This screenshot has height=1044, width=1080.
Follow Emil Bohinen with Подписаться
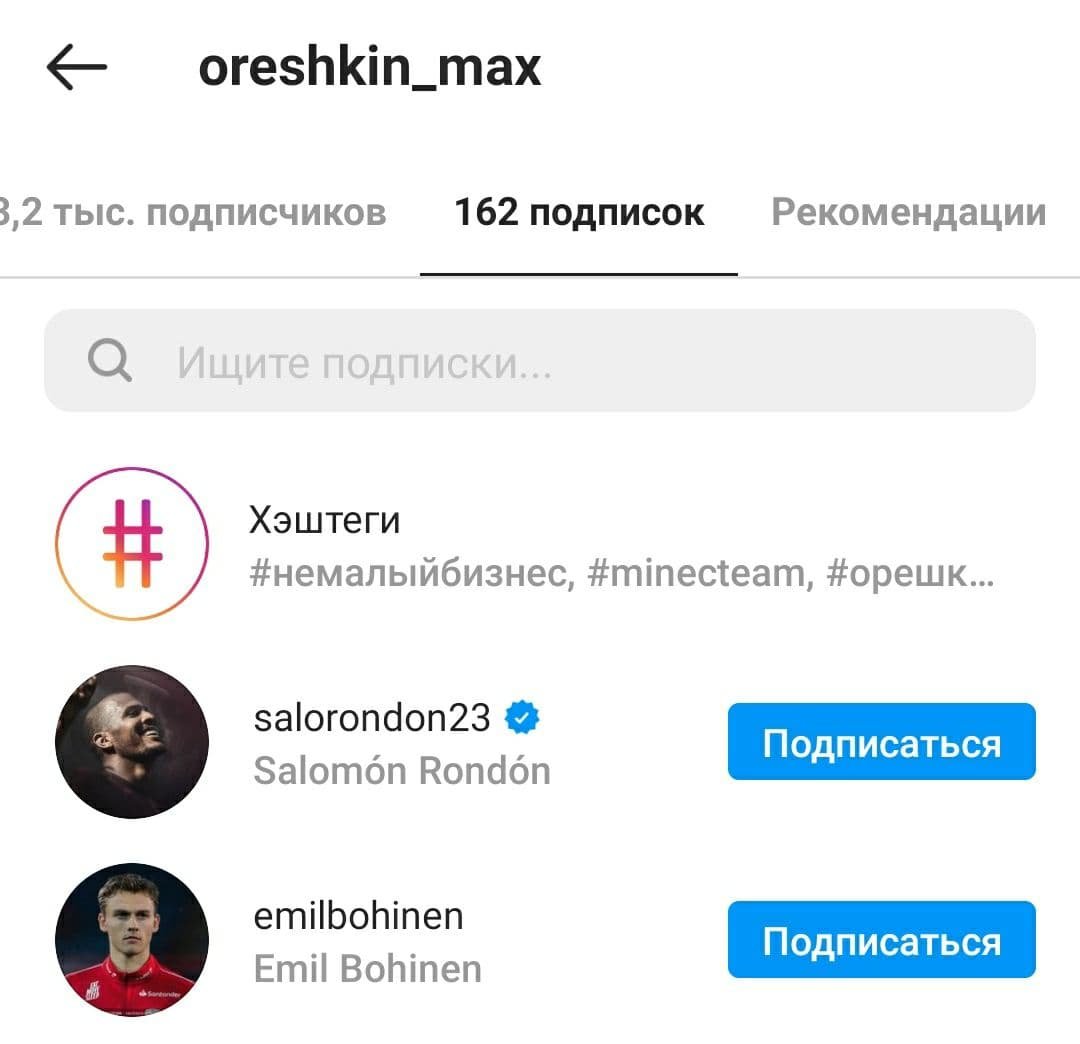coord(881,941)
